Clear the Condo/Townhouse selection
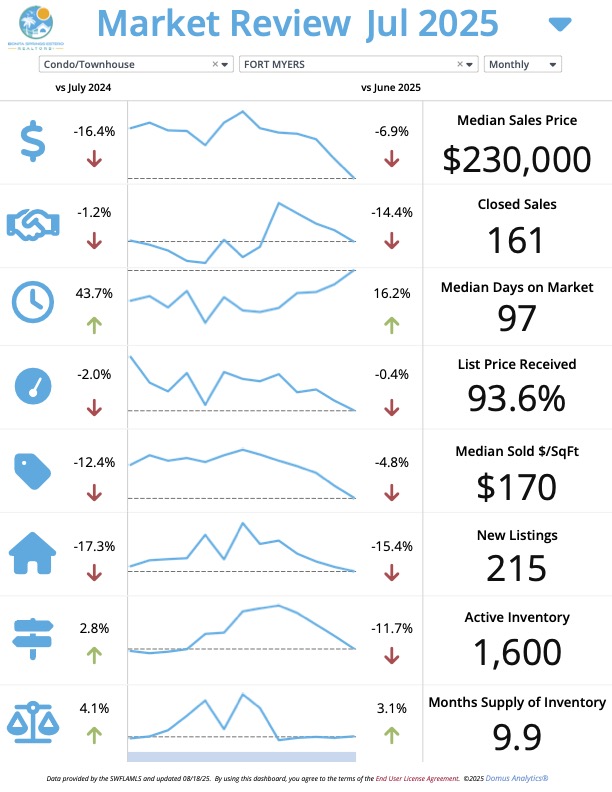Viewport: 612px width, 792px height. coord(215,65)
